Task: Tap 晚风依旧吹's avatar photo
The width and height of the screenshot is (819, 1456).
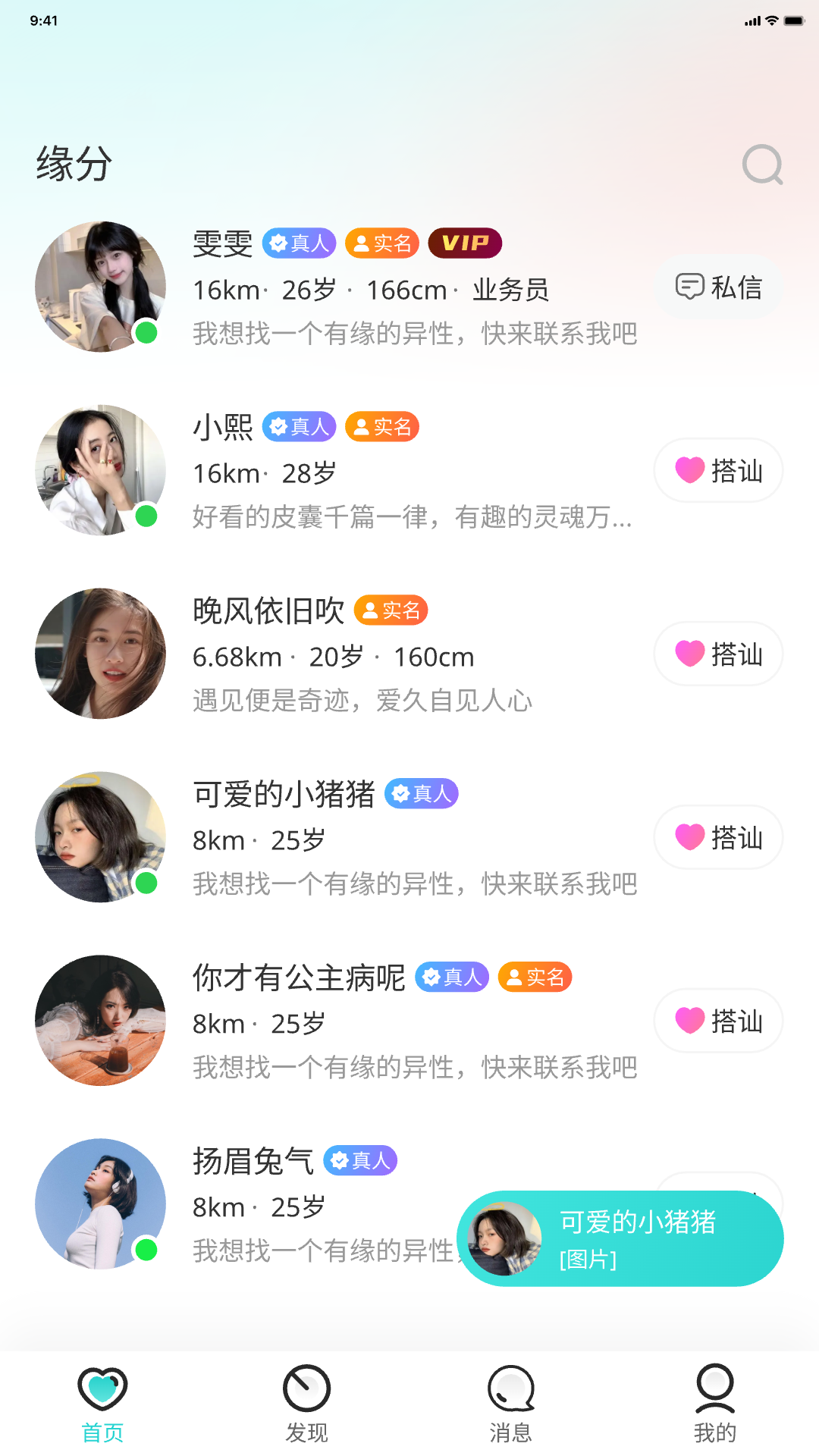Action: click(99, 654)
